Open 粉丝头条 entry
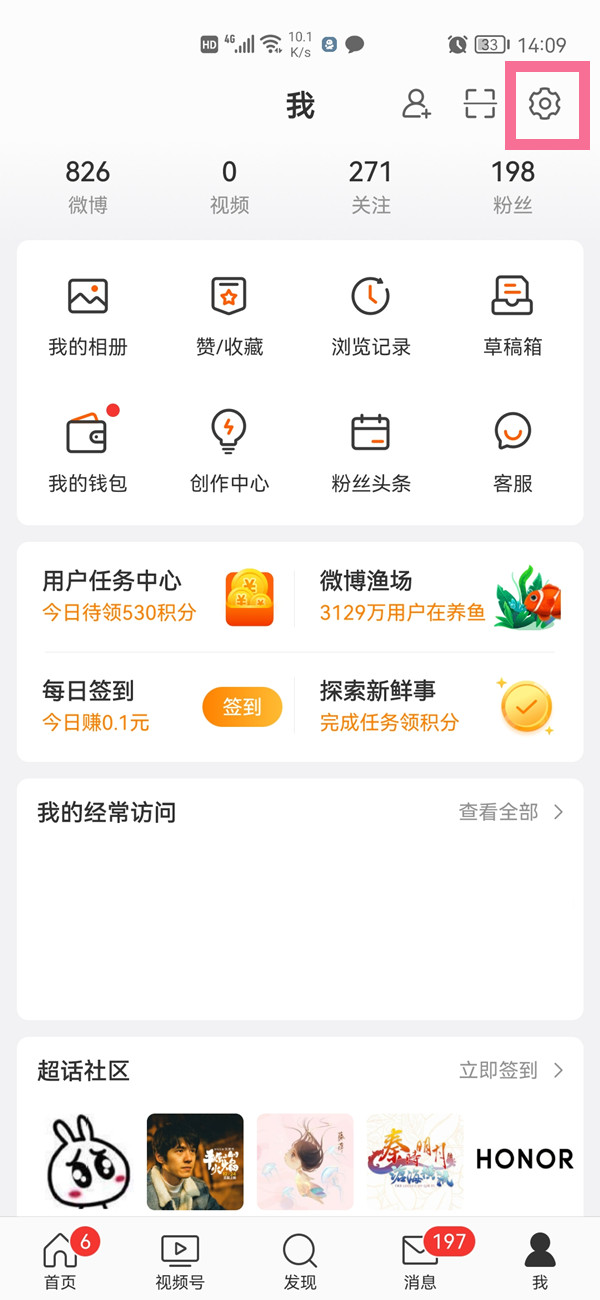Screen dimensions: 600x1300 point(371,452)
